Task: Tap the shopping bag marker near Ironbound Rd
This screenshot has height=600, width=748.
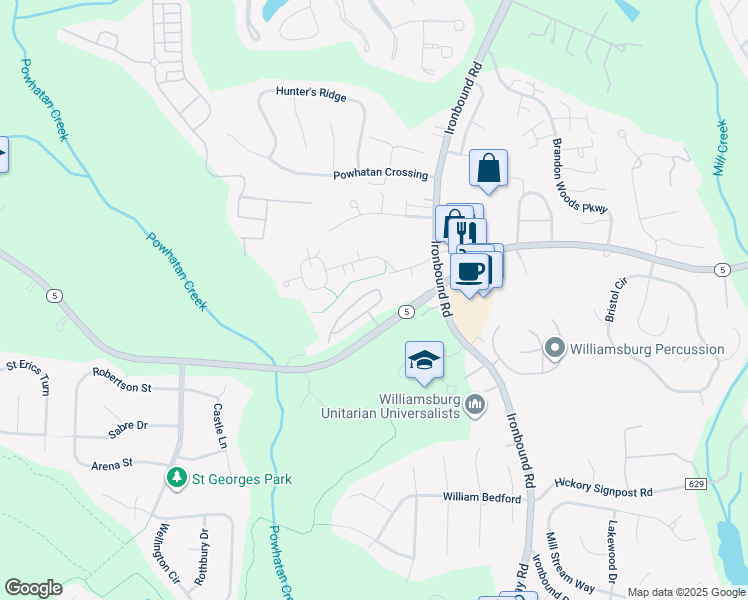Action: tap(488, 169)
